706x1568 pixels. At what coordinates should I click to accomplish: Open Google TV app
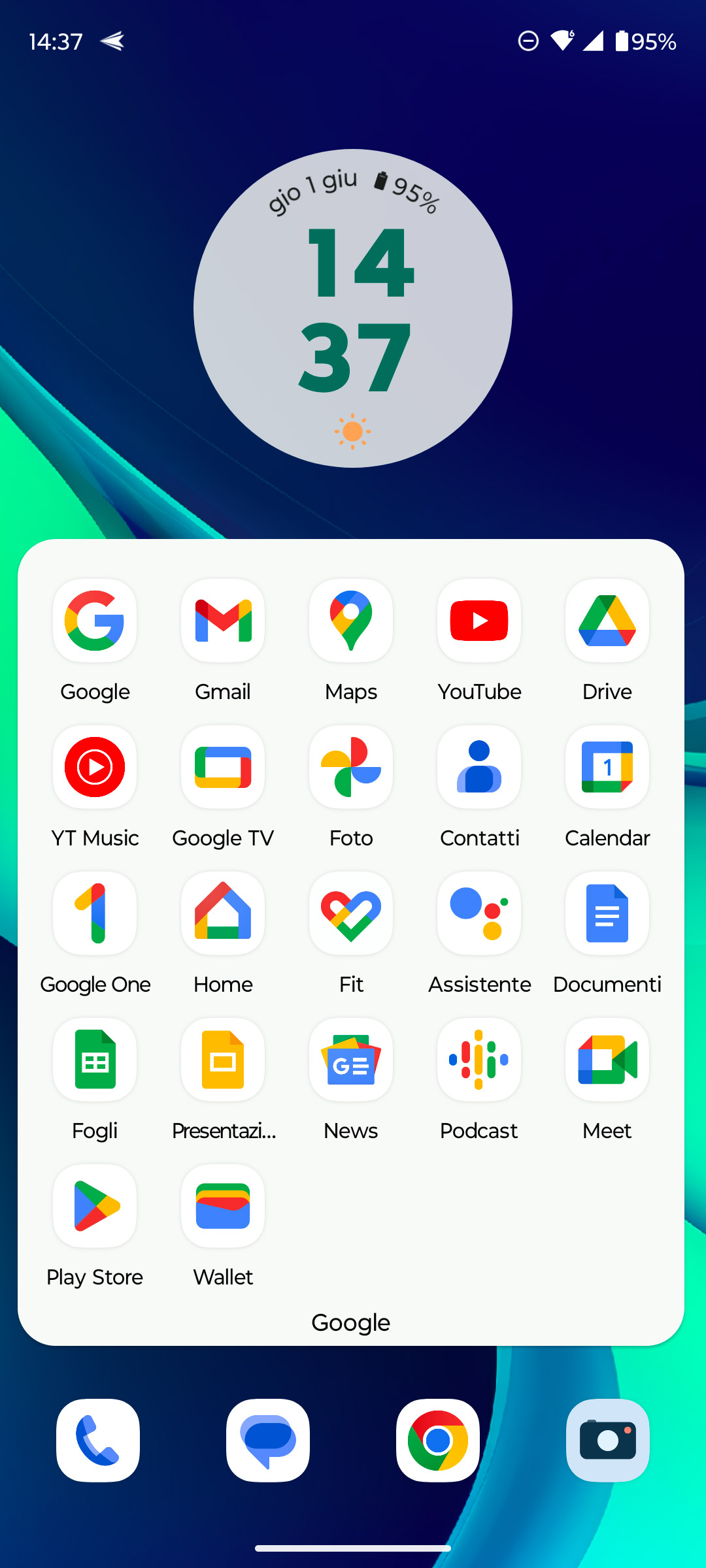(x=223, y=768)
